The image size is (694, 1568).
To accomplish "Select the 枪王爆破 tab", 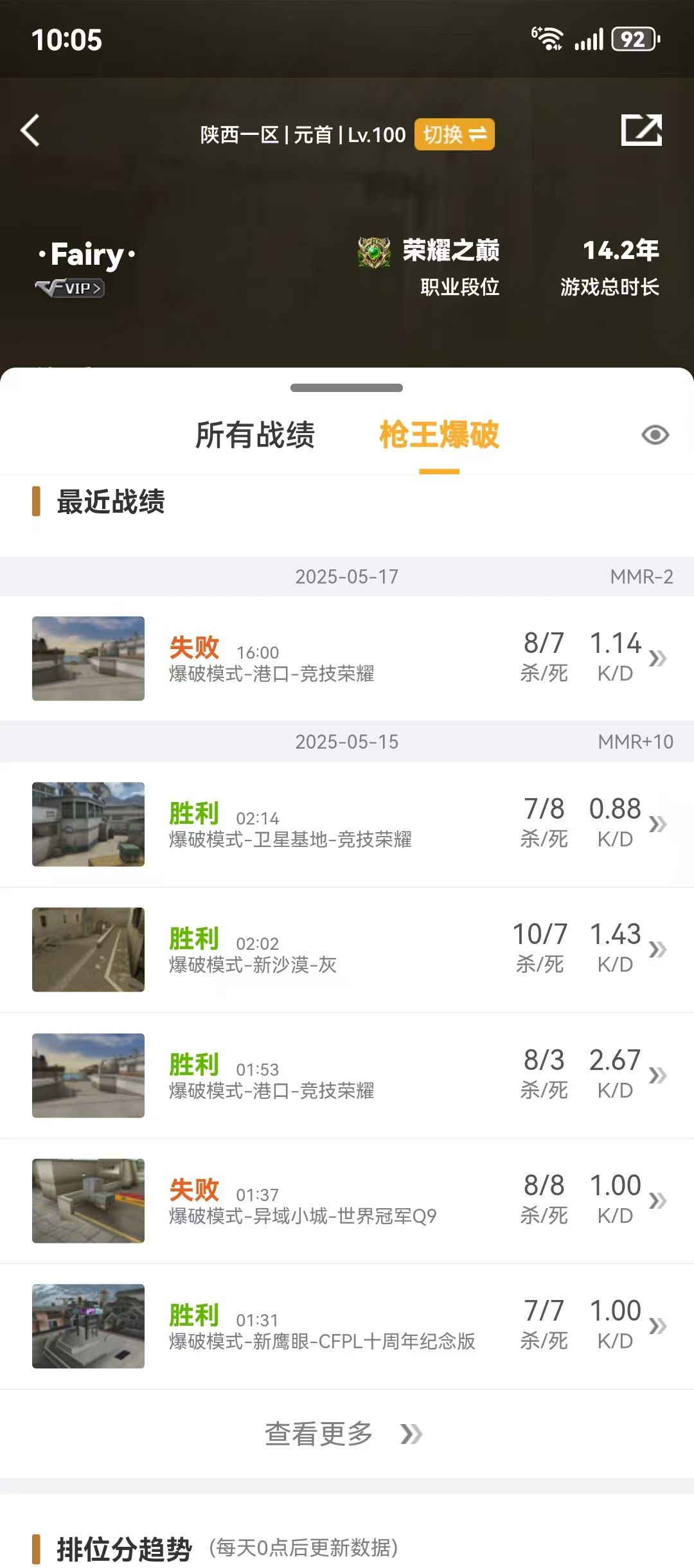I will pos(439,435).
